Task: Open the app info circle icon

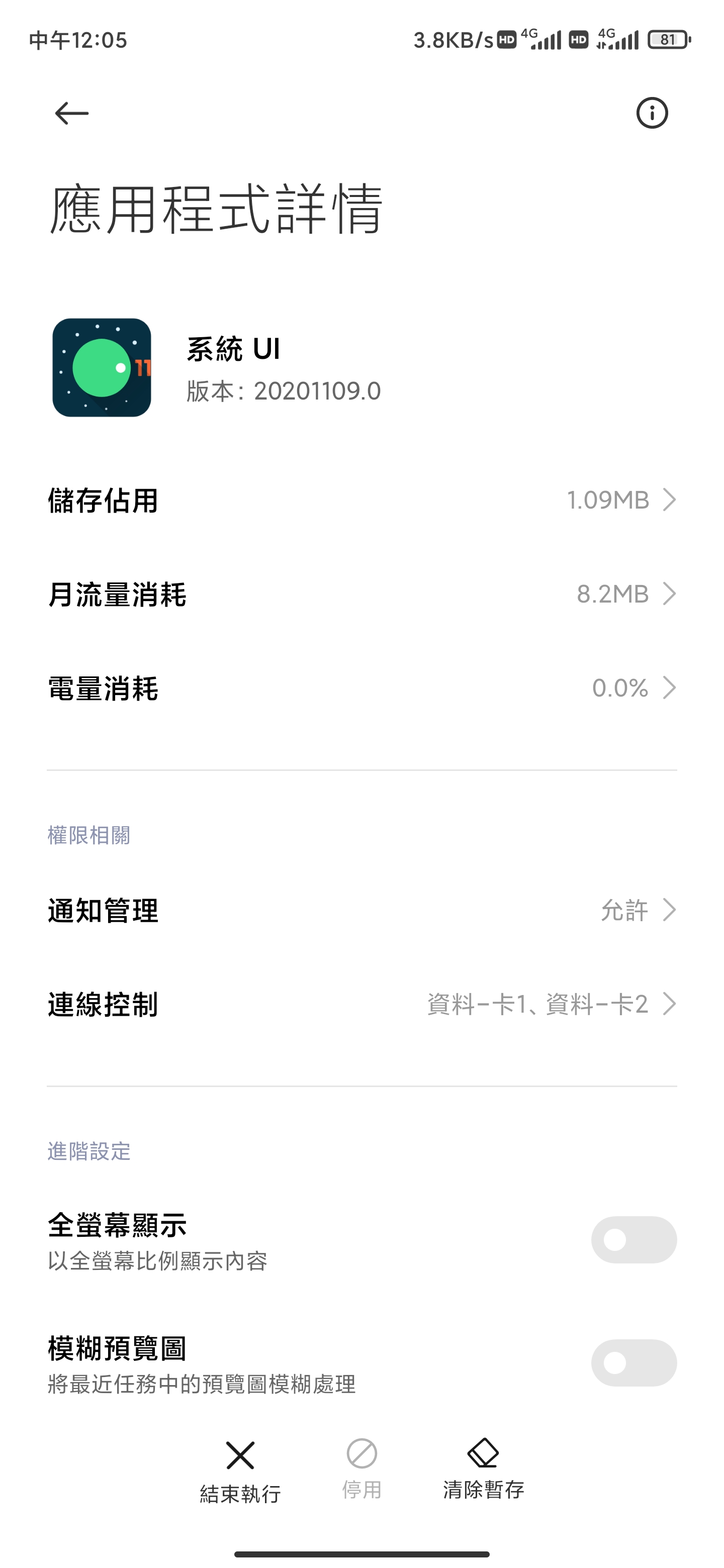Action: point(652,113)
